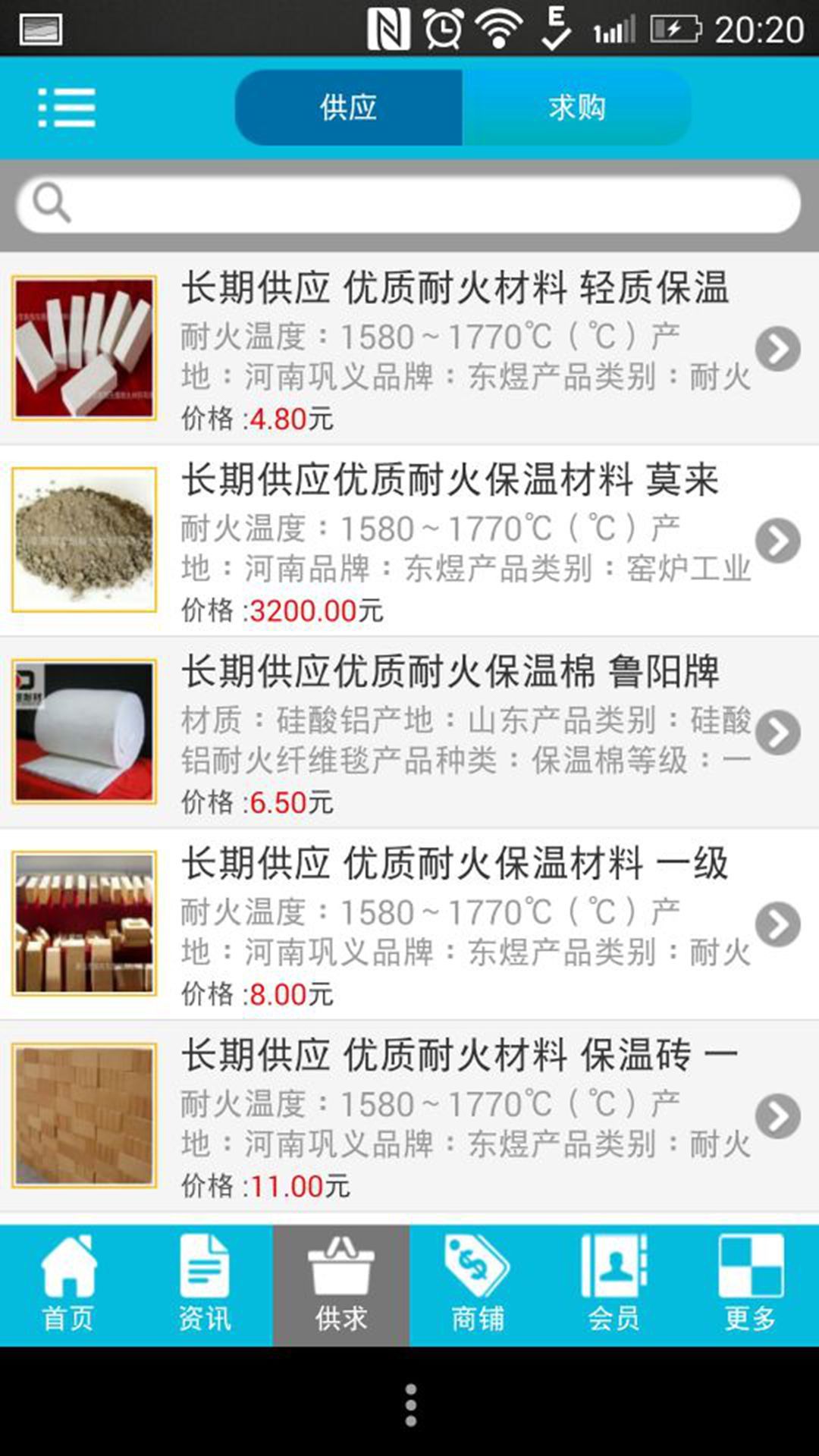819x1456 pixels.
Task: View the white bricks product thumbnail
Action: point(83,347)
